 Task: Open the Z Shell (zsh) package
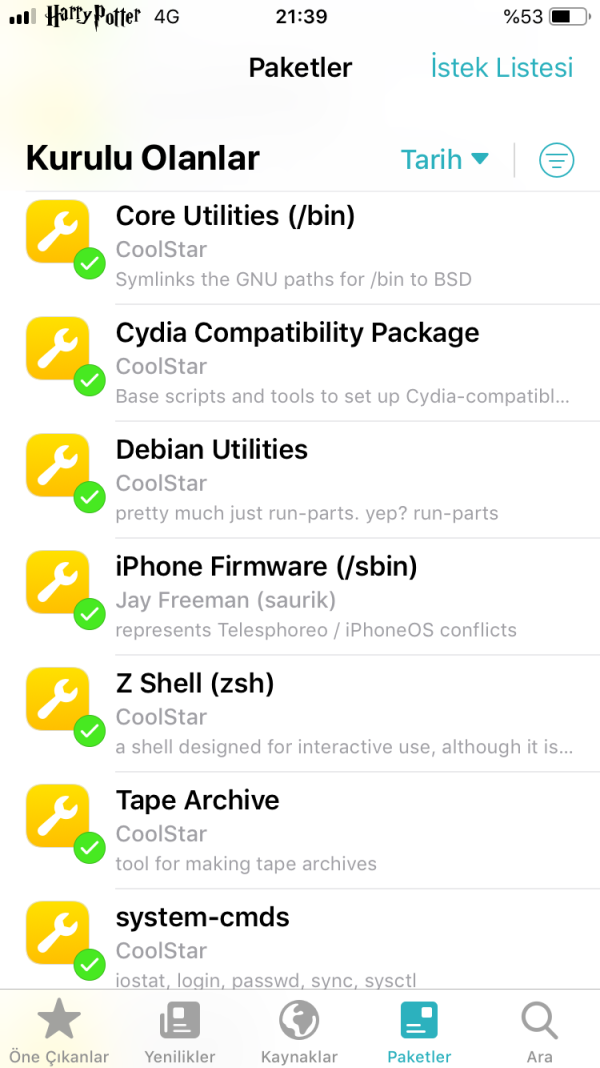tap(300, 714)
